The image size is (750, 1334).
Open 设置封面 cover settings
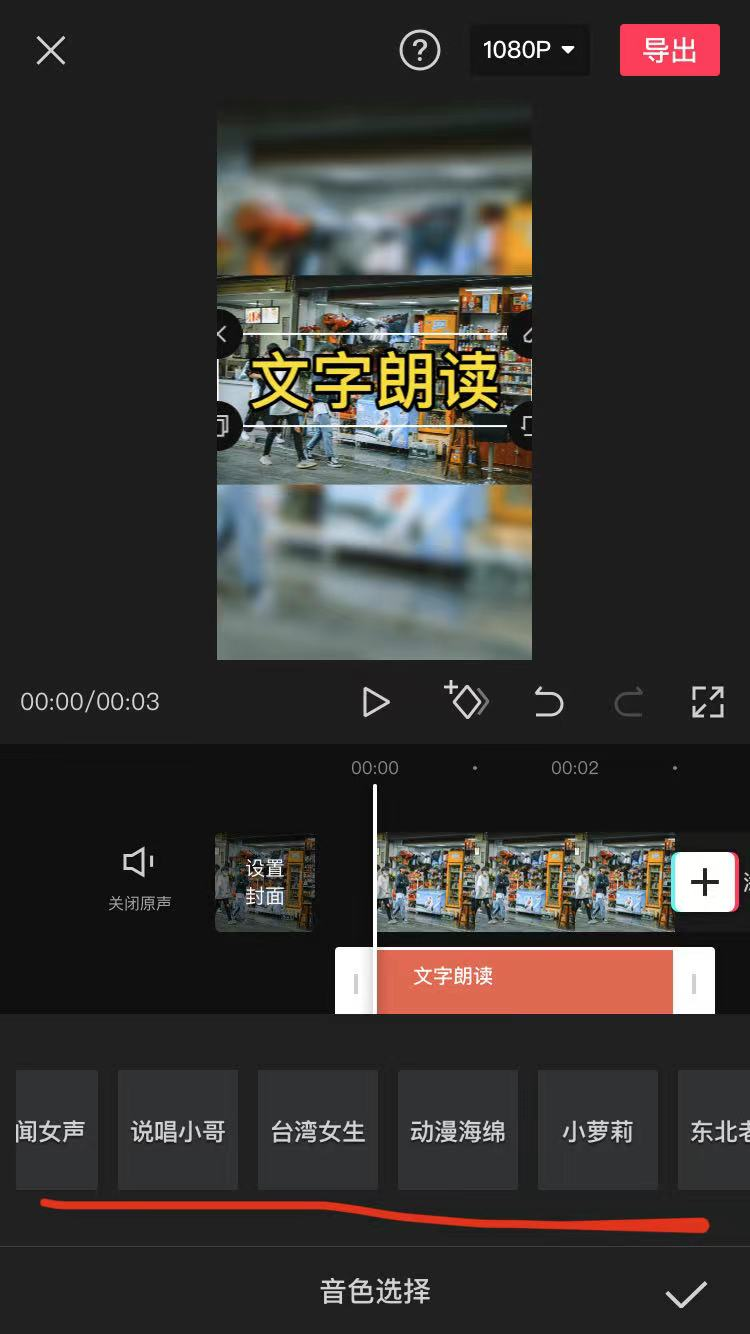pos(265,883)
